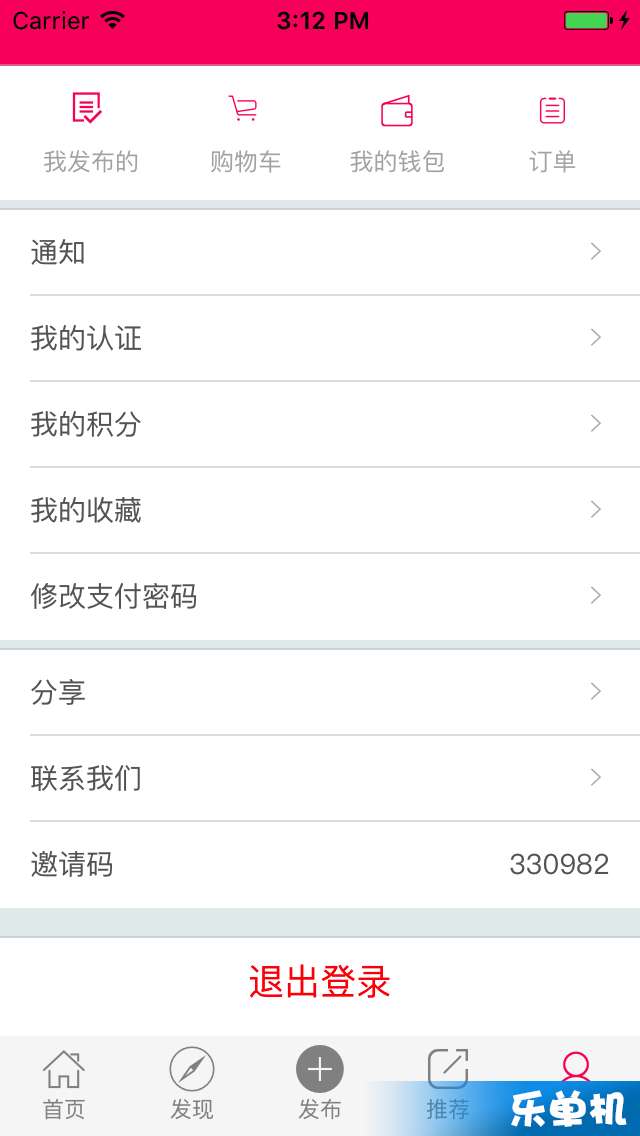View 订单 orders

(x=552, y=133)
